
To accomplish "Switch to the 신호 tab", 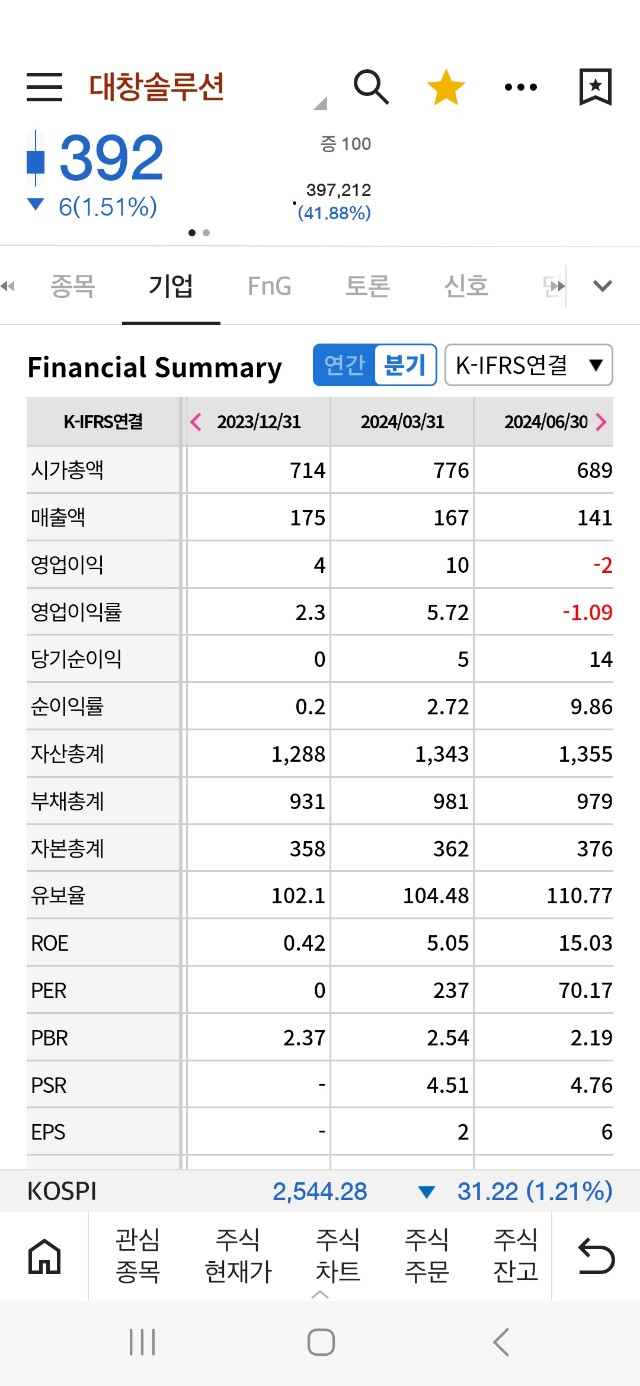I will (466, 287).
